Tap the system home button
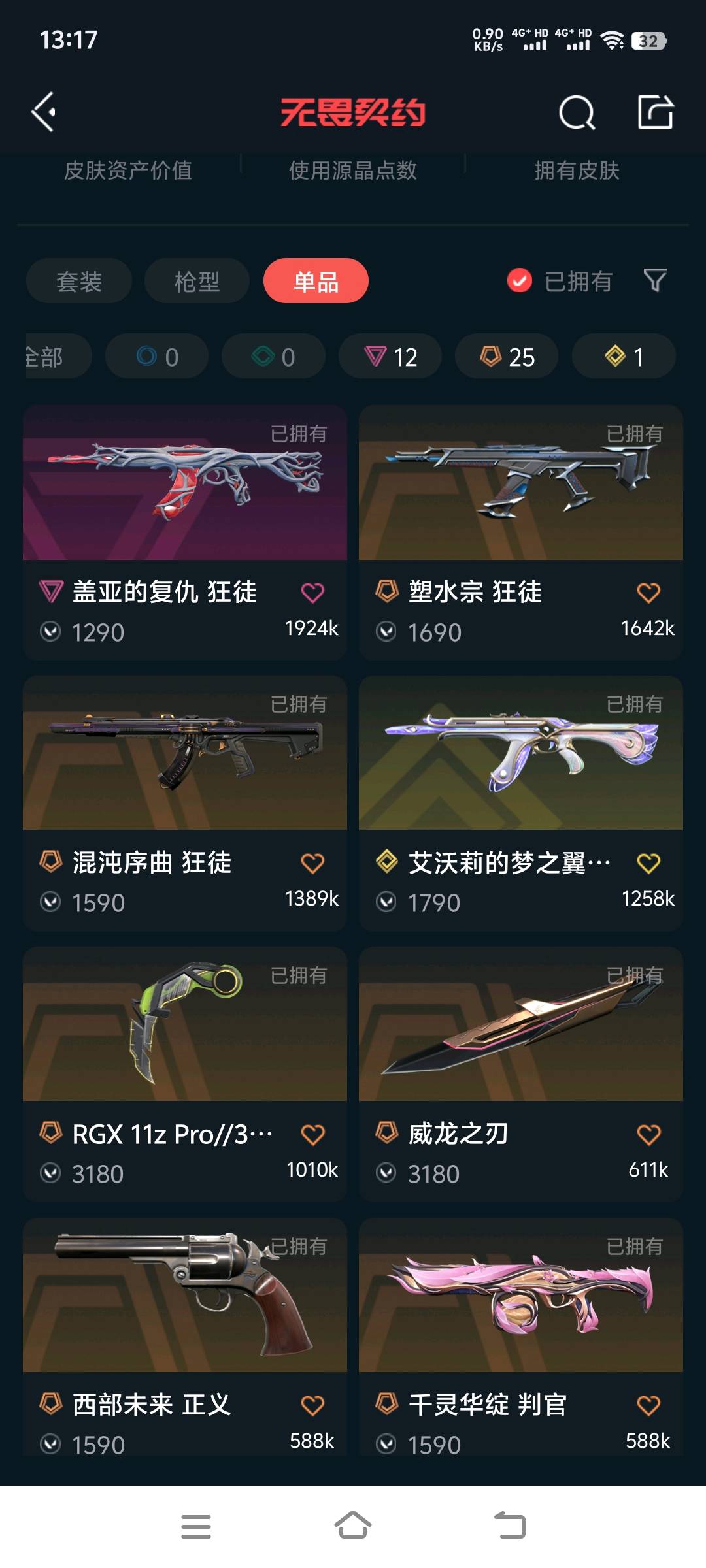 coord(353,1526)
